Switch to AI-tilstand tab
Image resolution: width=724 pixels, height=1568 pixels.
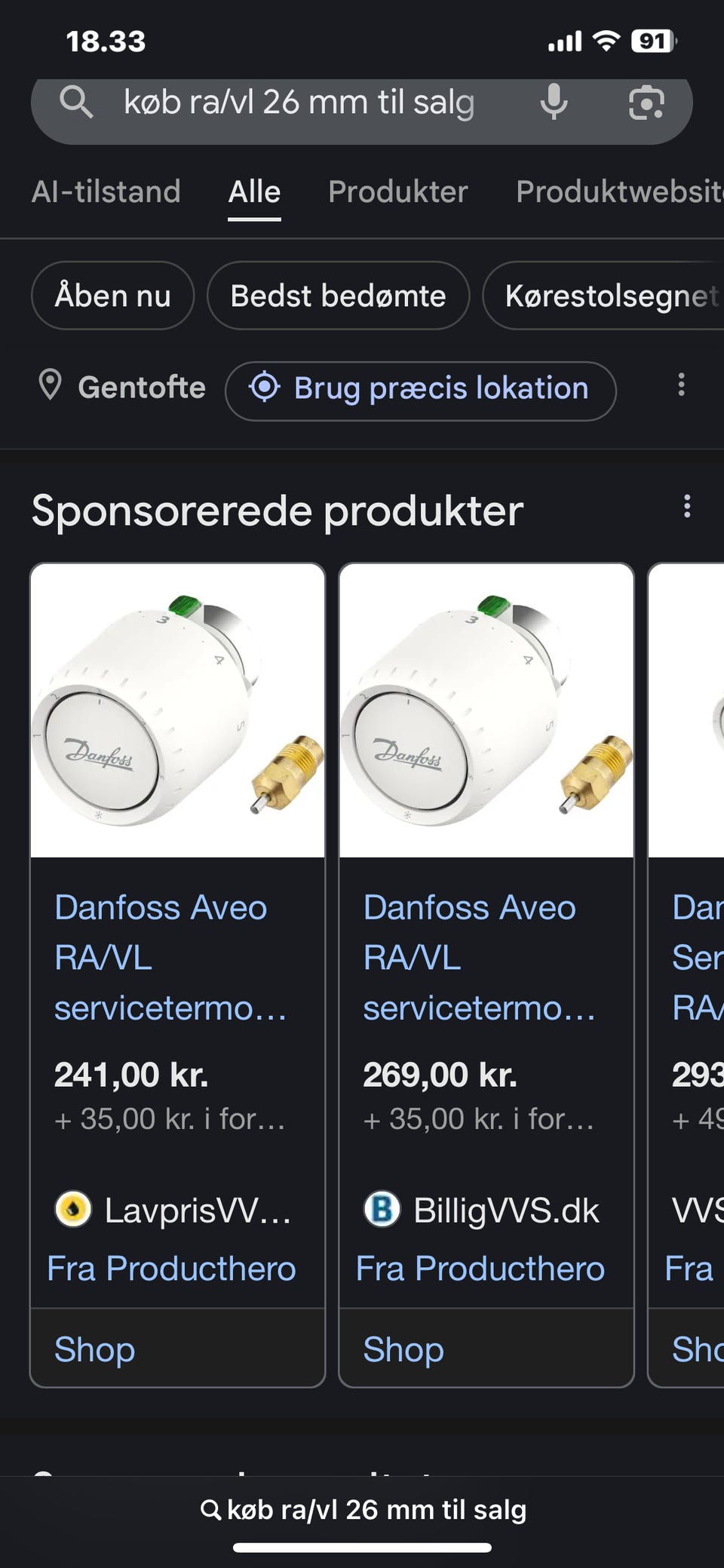tap(106, 192)
